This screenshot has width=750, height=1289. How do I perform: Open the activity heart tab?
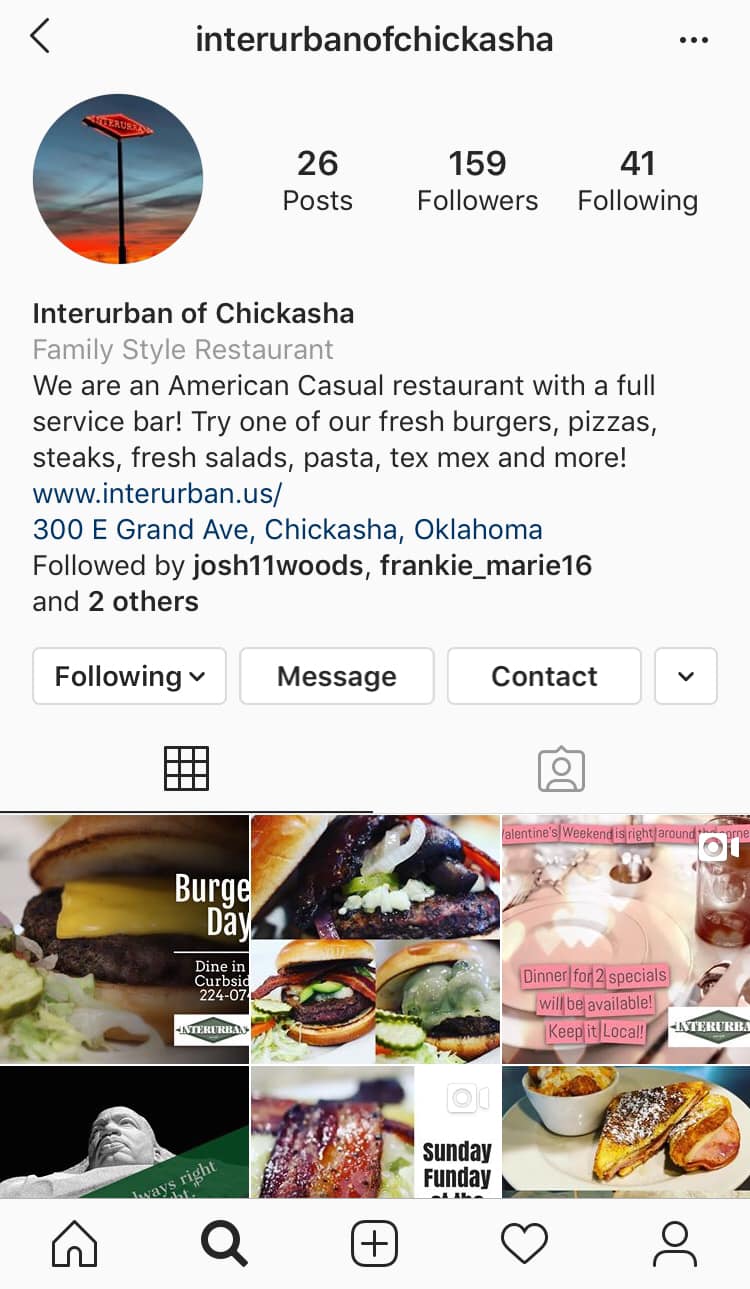[525, 1245]
